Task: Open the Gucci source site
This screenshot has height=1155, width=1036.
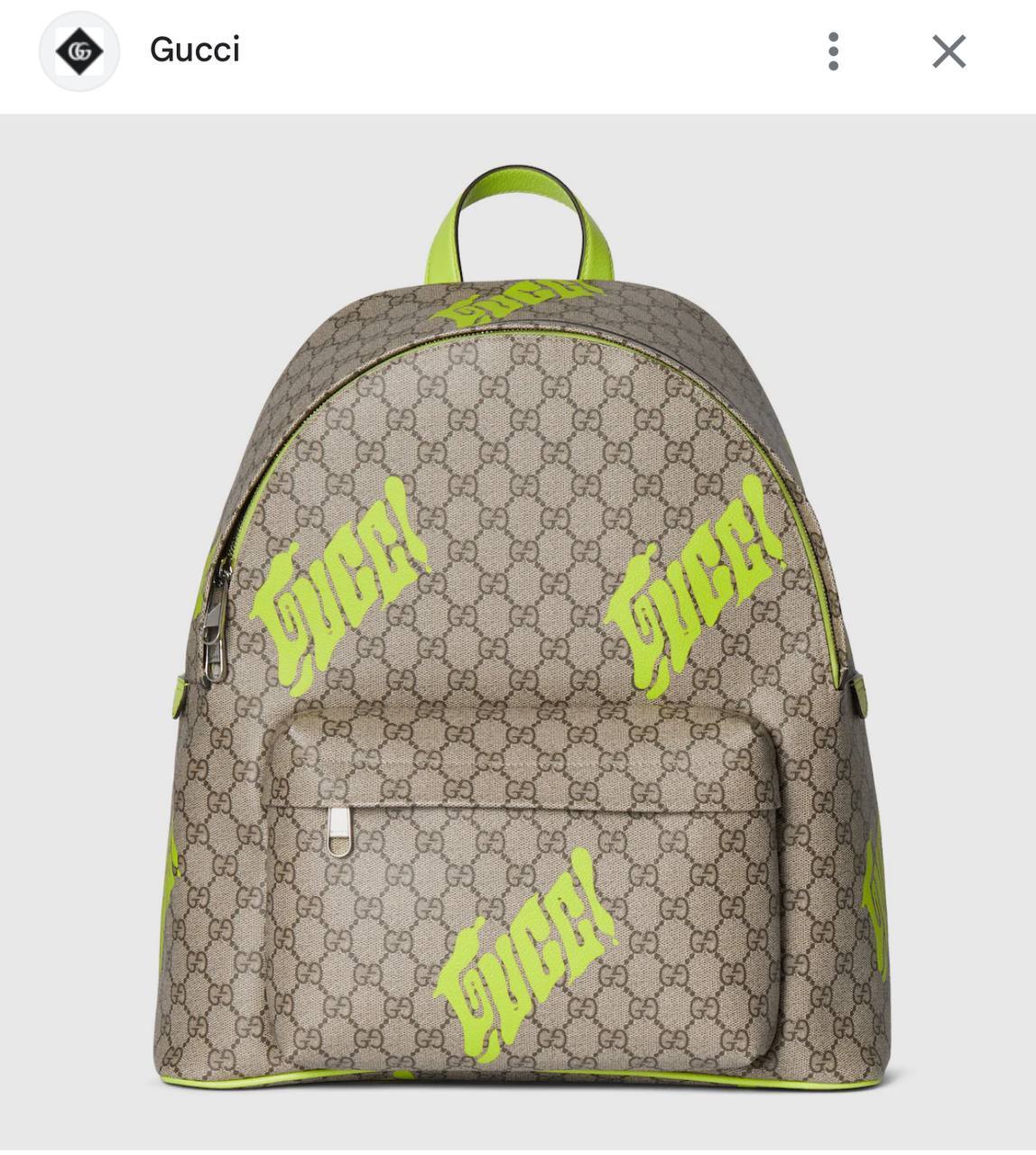Action: click(x=194, y=50)
